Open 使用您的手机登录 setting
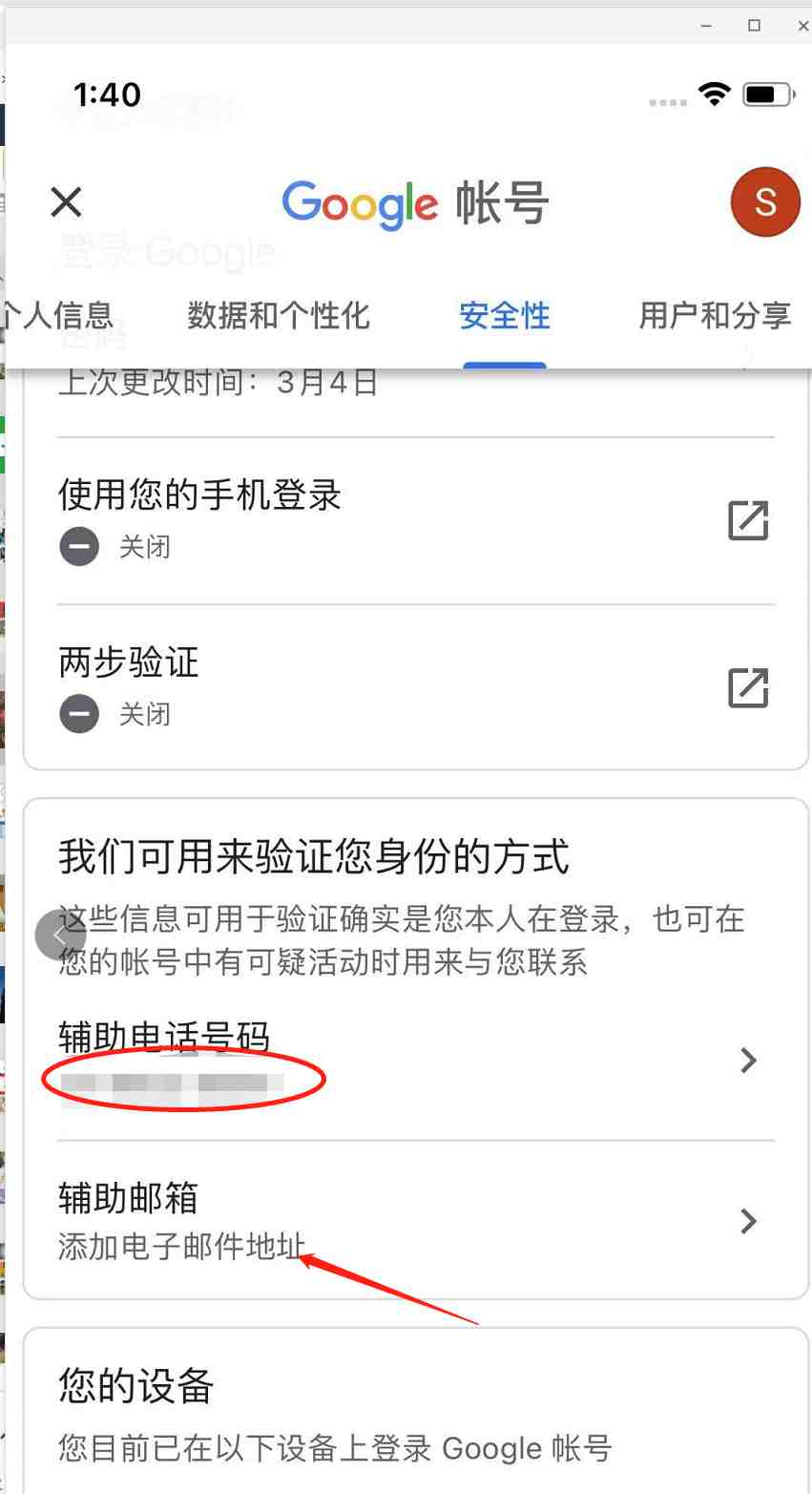Image resolution: width=812 pixels, height=1494 pixels. tap(415, 519)
